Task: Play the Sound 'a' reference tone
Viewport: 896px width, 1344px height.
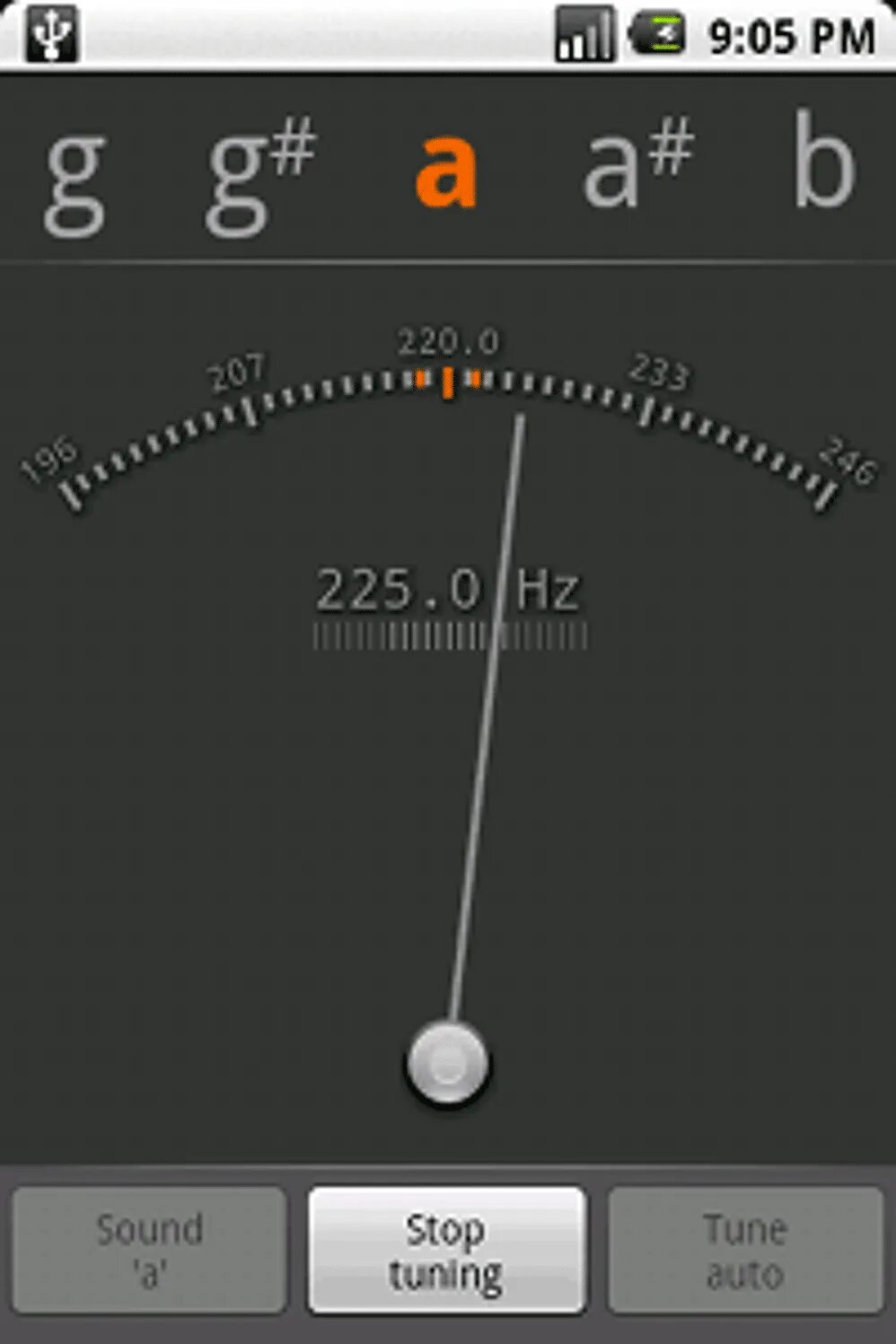Action: click(x=150, y=1250)
